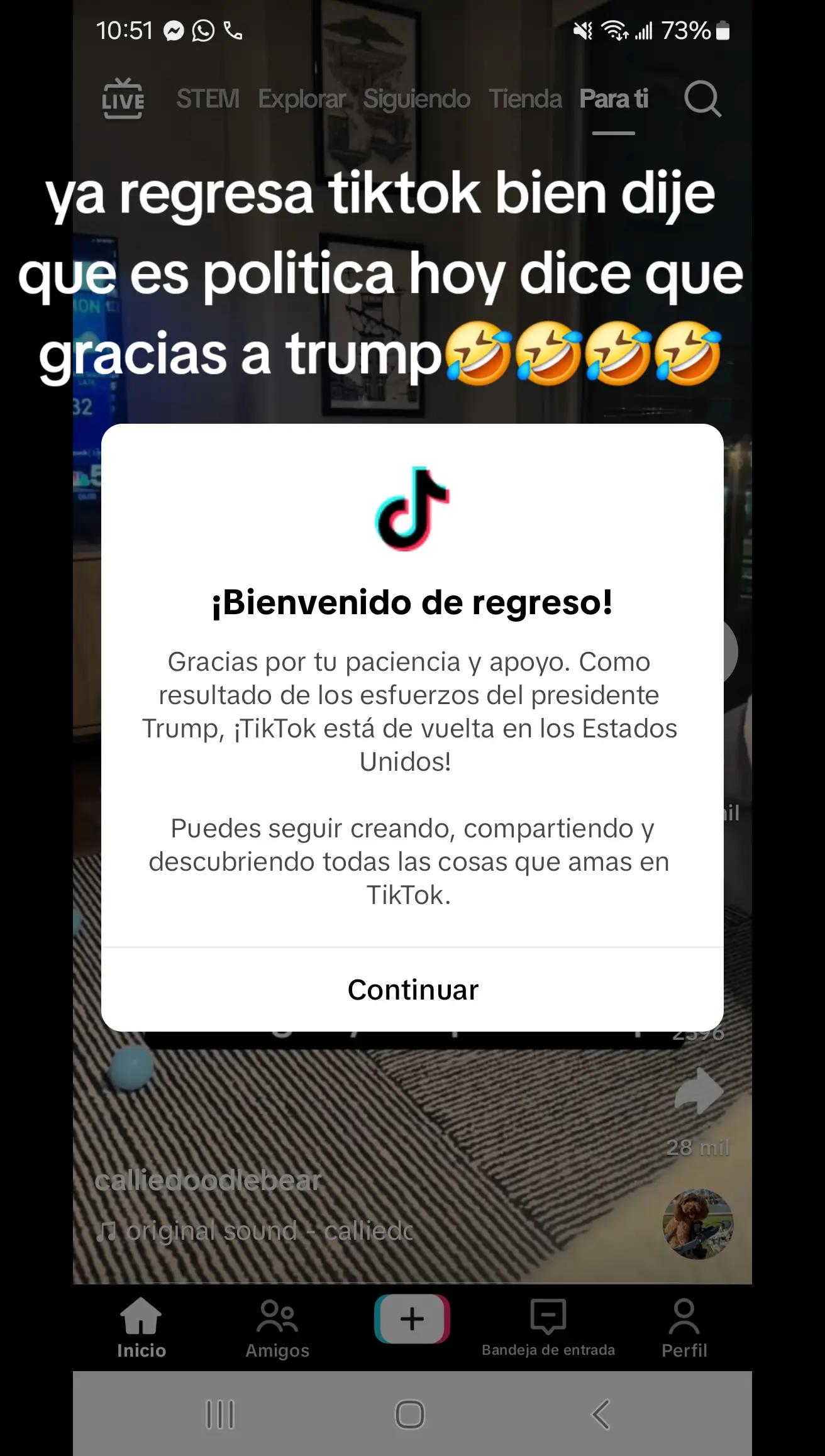
Task: Tap Continuar to dismiss the welcome dialog
Action: [x=412, y=990]
